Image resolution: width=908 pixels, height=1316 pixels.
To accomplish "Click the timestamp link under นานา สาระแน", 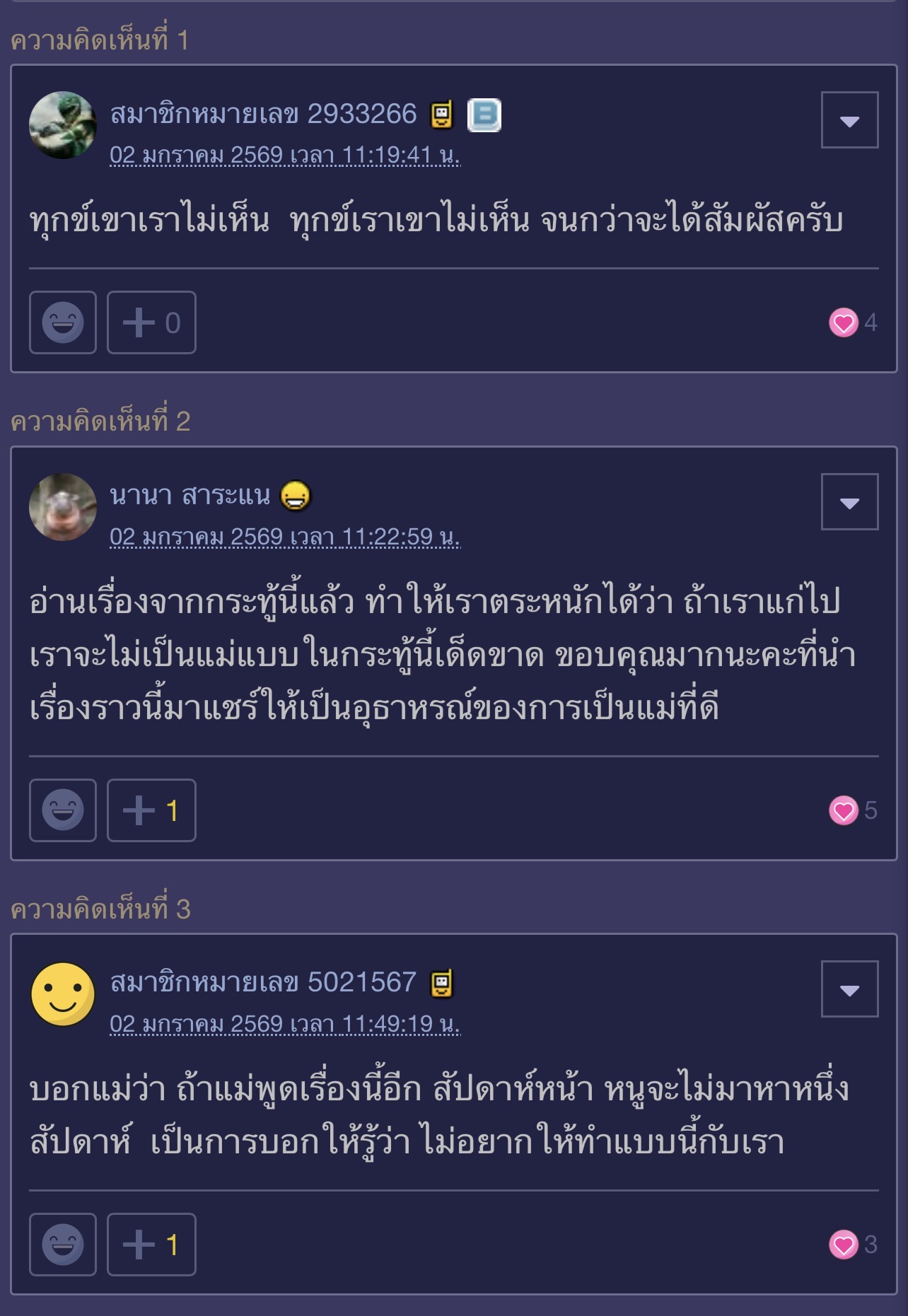I will coord(286,537).
